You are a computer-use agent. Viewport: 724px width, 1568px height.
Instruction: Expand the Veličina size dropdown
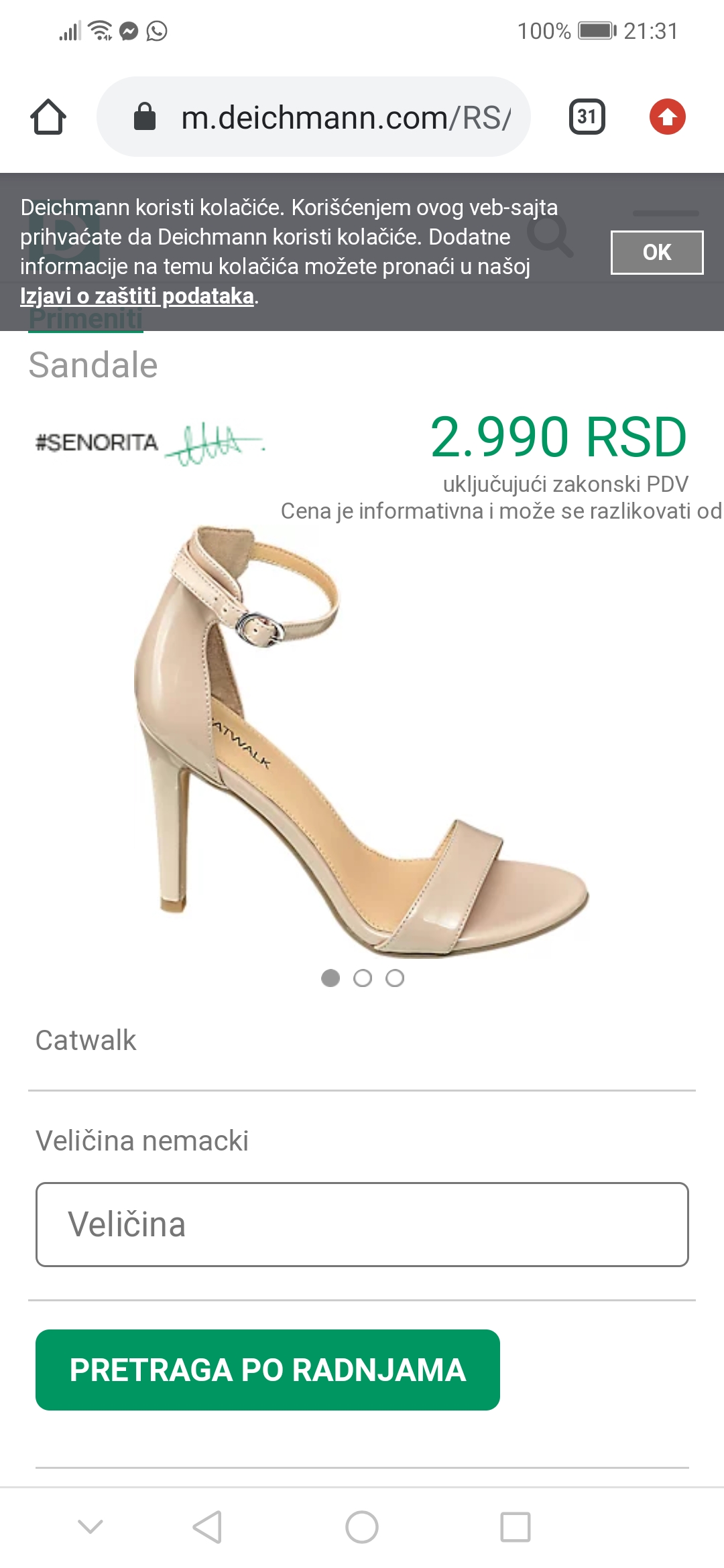[362, 1224]
